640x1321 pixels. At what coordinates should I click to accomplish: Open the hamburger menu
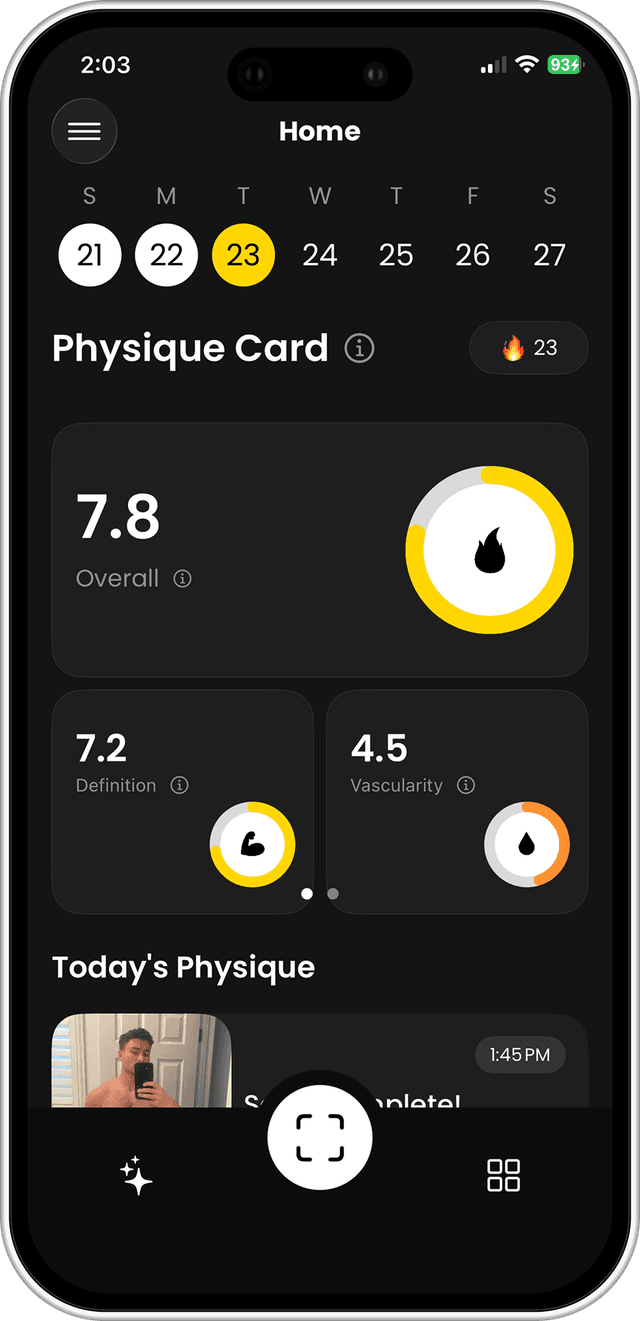pos(84,131)
